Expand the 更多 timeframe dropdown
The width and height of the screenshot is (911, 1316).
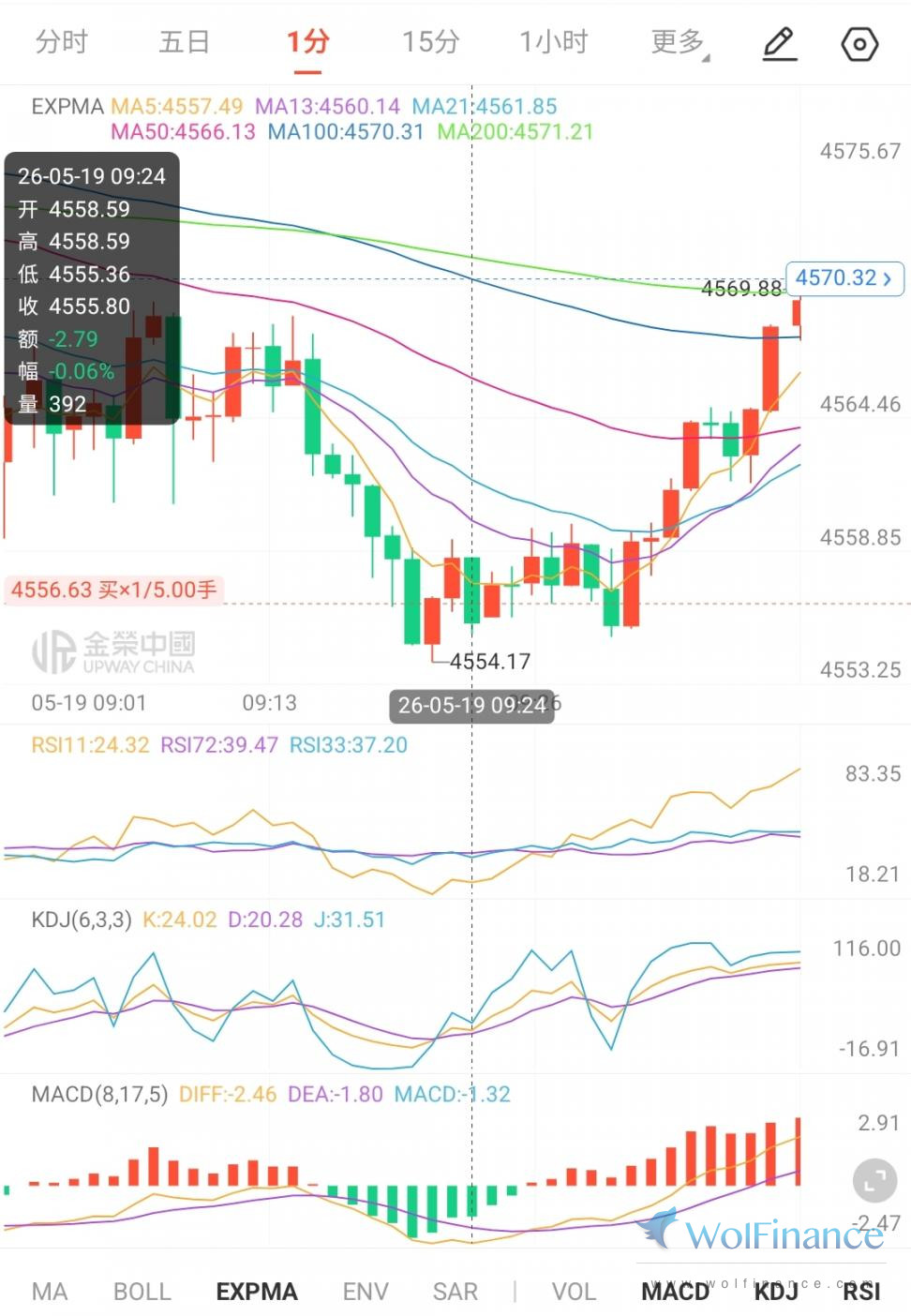(680, 42)
